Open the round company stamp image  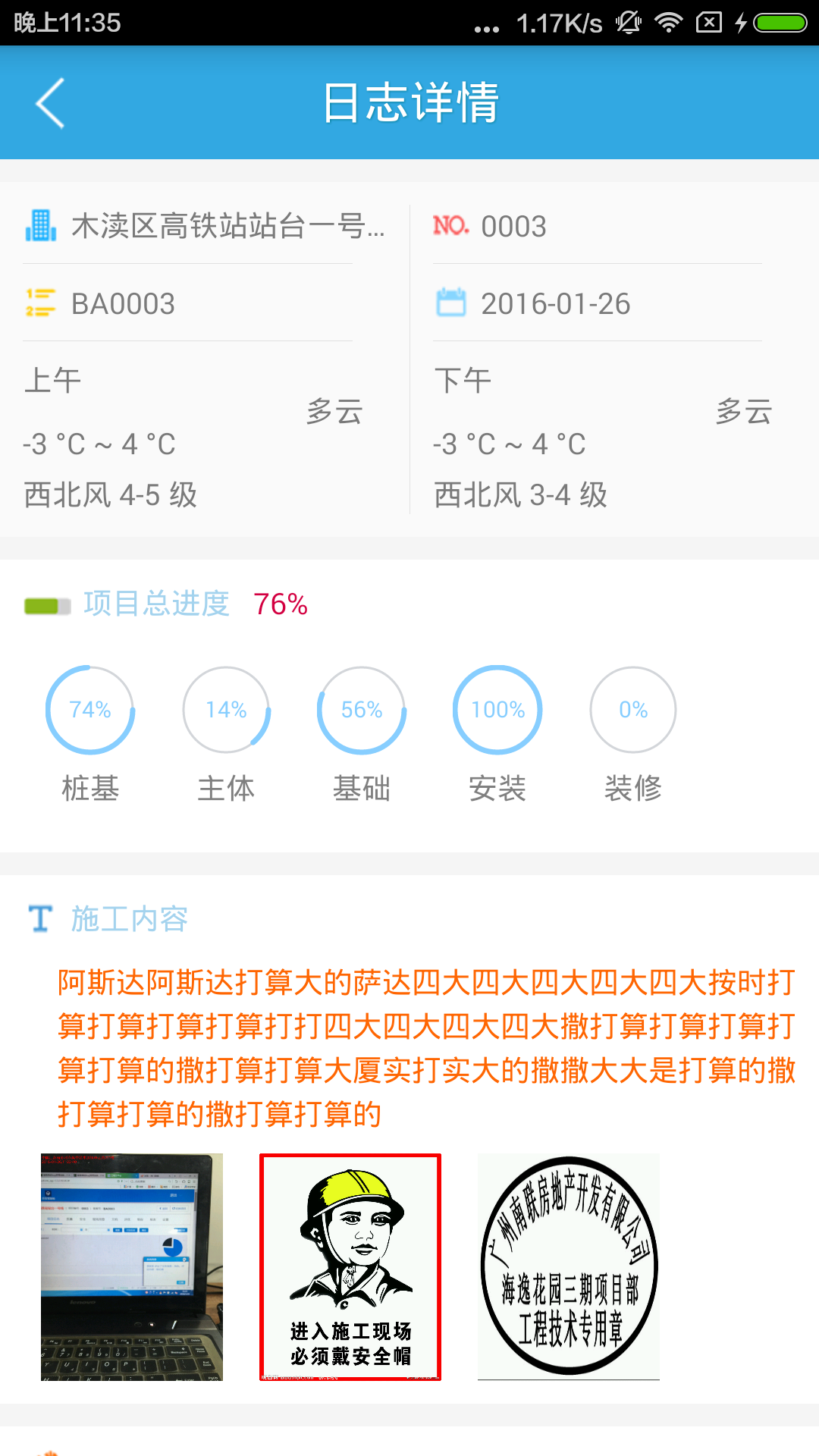(569, 1267)
